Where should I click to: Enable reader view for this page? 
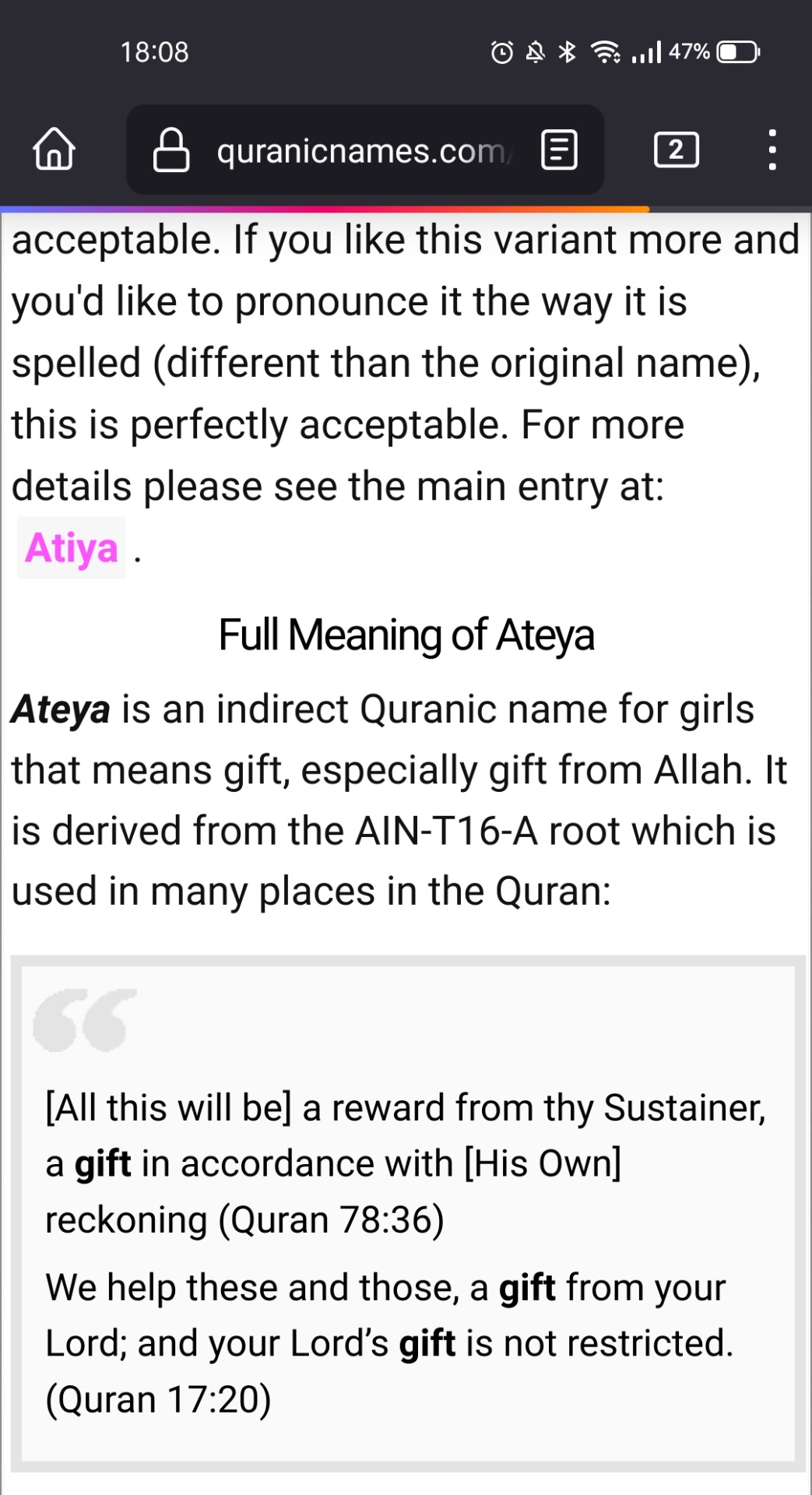[x=559, y=150]
